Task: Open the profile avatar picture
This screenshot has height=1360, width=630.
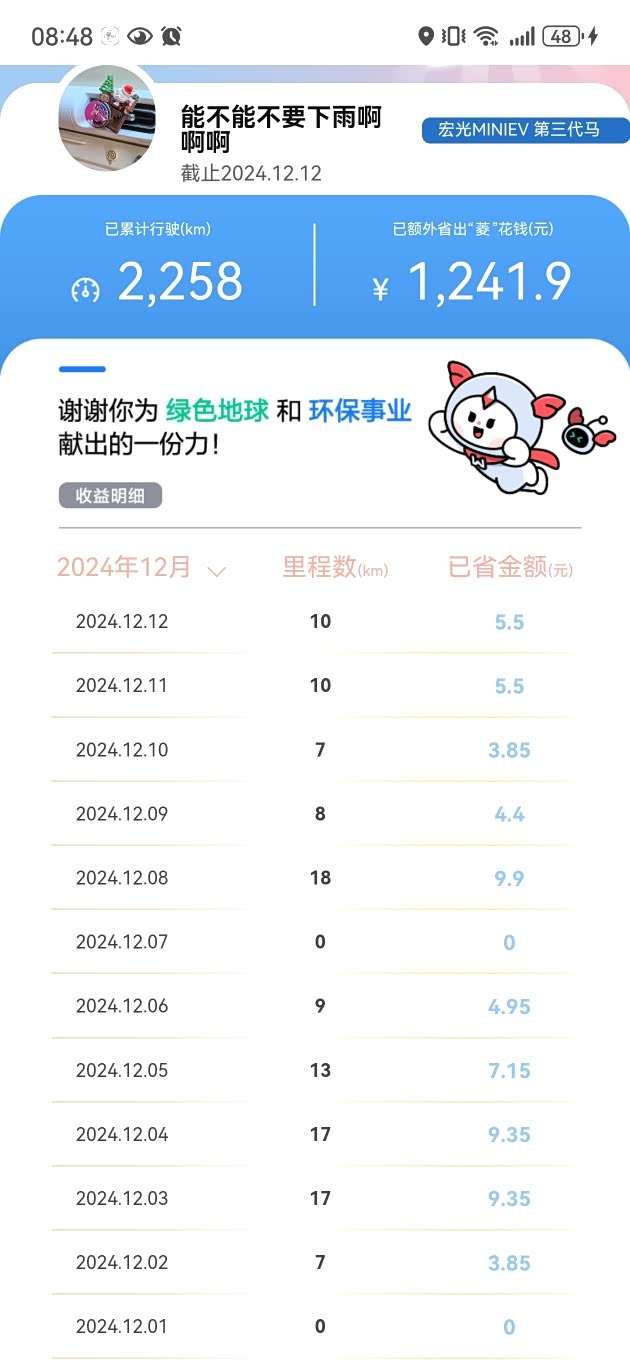Action: click(x=108, y=120)
